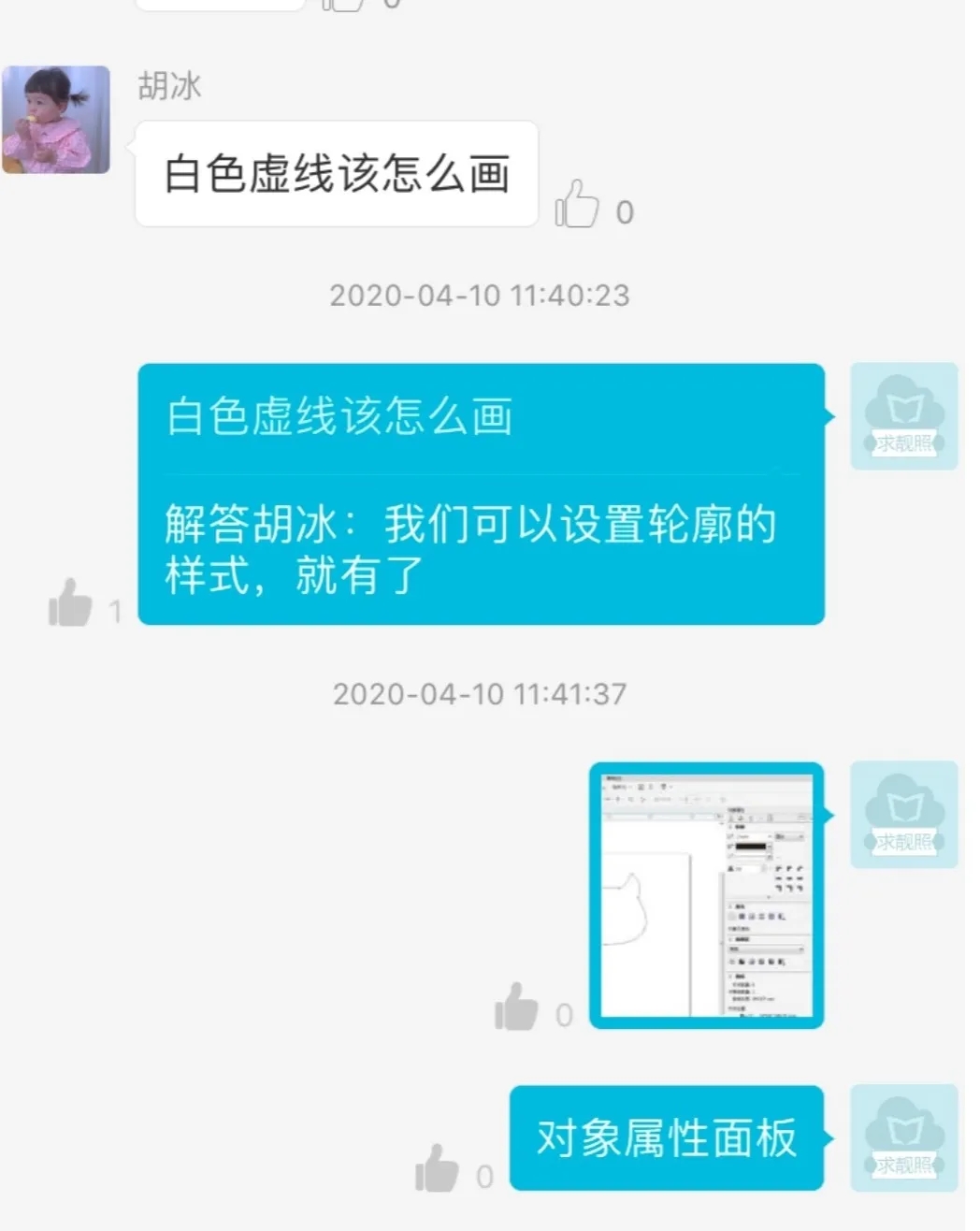Like 胡冰's message 白色虚线该怎么画
The image size is (980, 1231).
tap(577, 204)
